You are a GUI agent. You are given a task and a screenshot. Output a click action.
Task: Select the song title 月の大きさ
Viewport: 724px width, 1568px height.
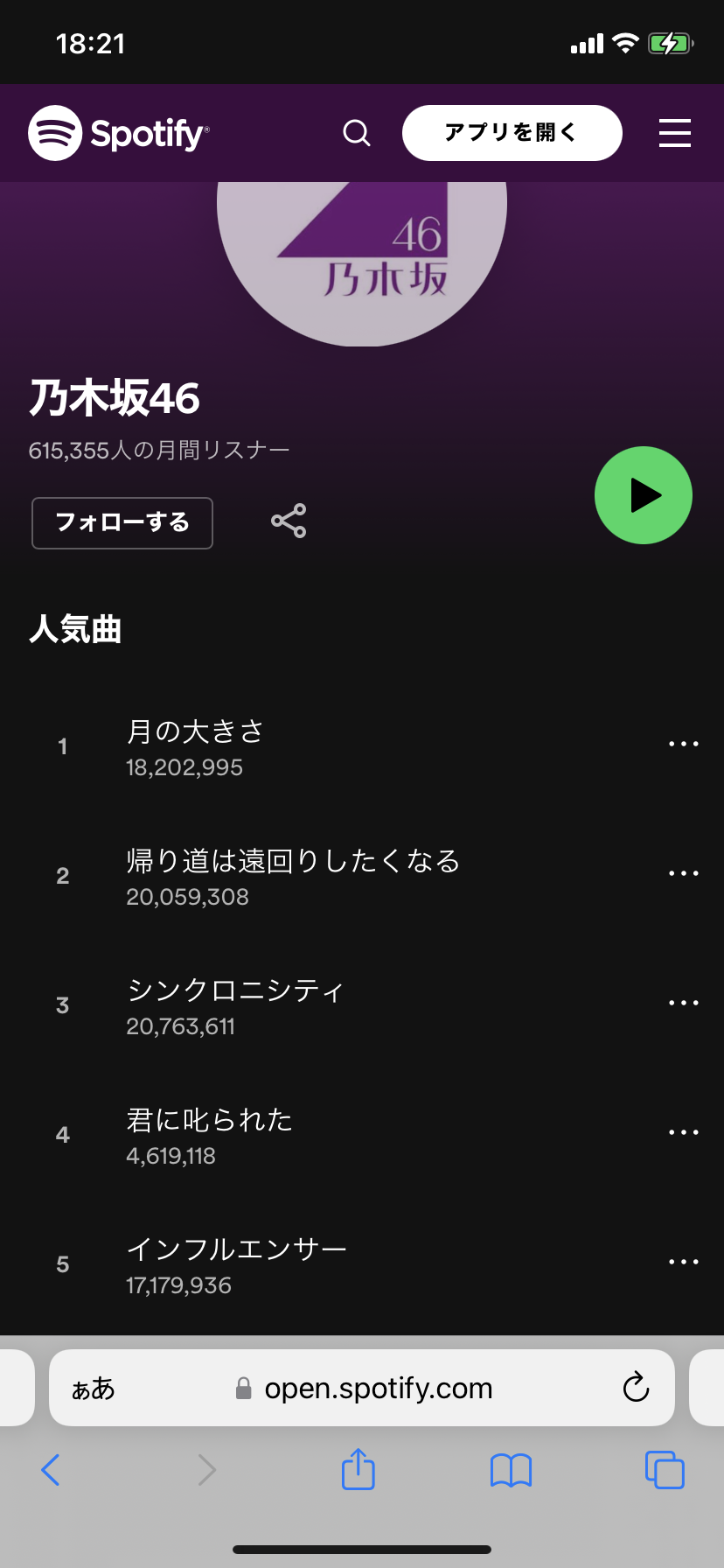point(196,732)
